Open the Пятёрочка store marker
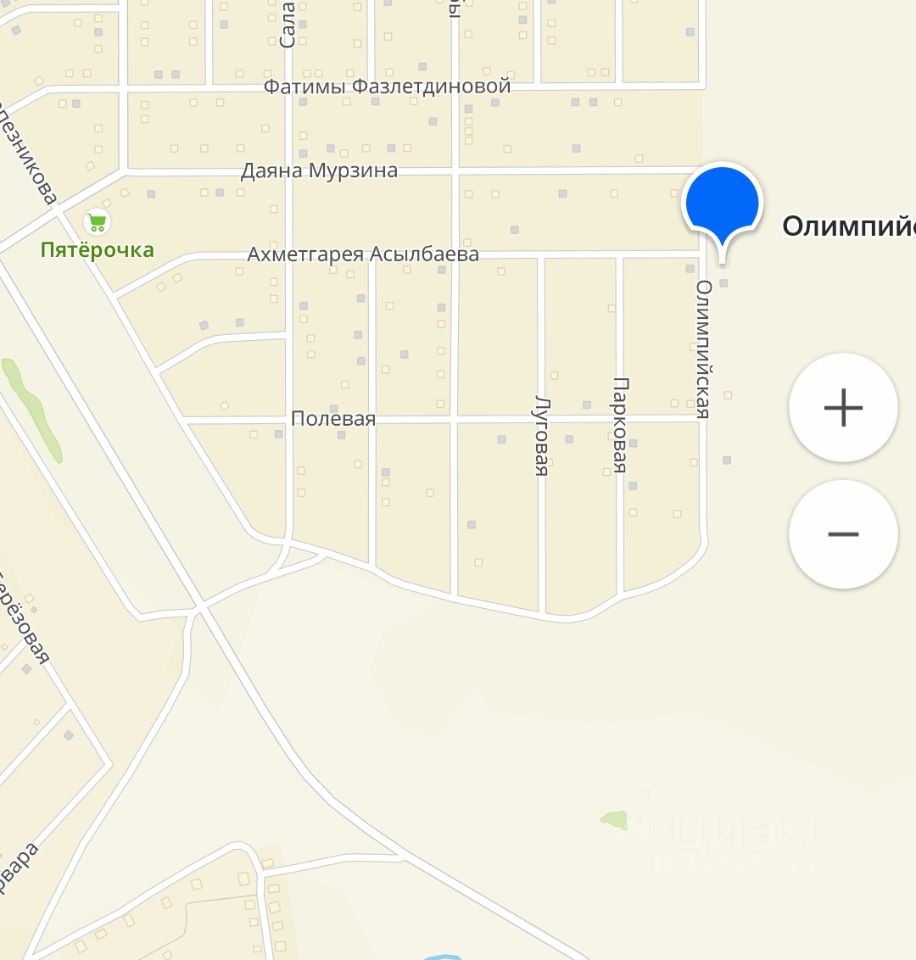Screen dimensions: 916x960 click(x=96, y=223)
